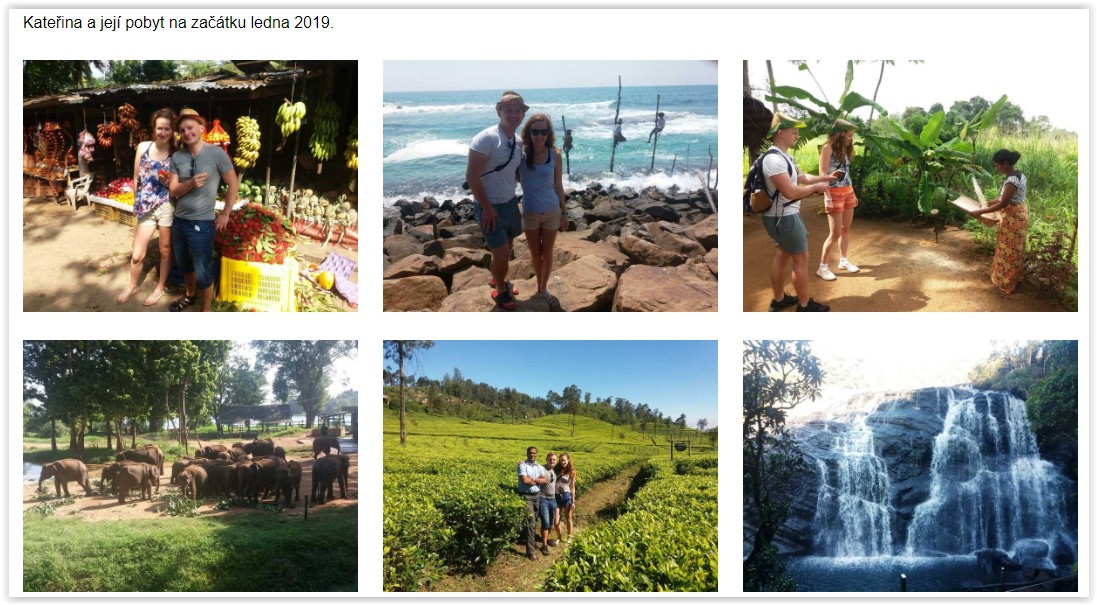Enlarge the waterfall photo

[910, 466]
